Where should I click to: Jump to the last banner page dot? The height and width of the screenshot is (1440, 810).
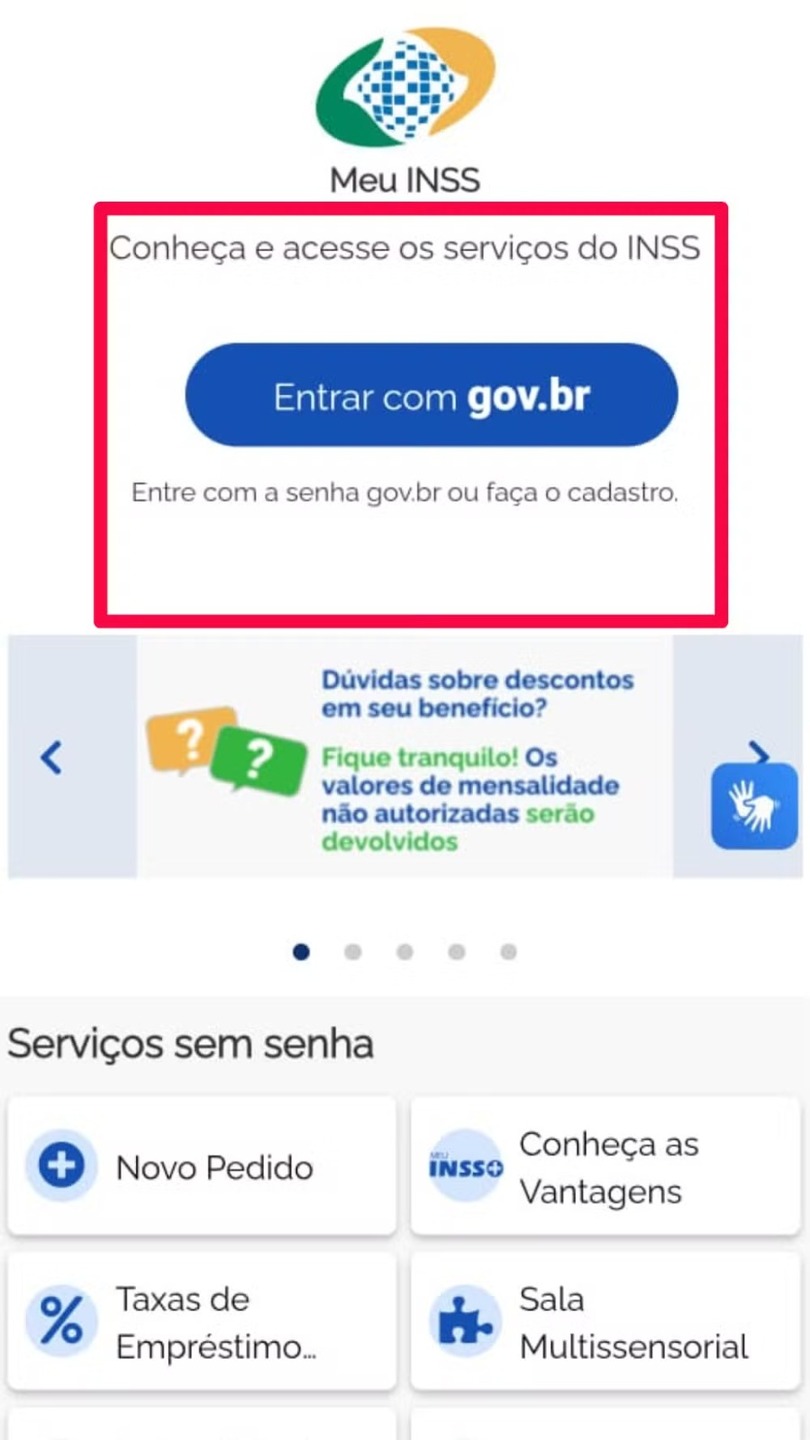pos(509,952)
